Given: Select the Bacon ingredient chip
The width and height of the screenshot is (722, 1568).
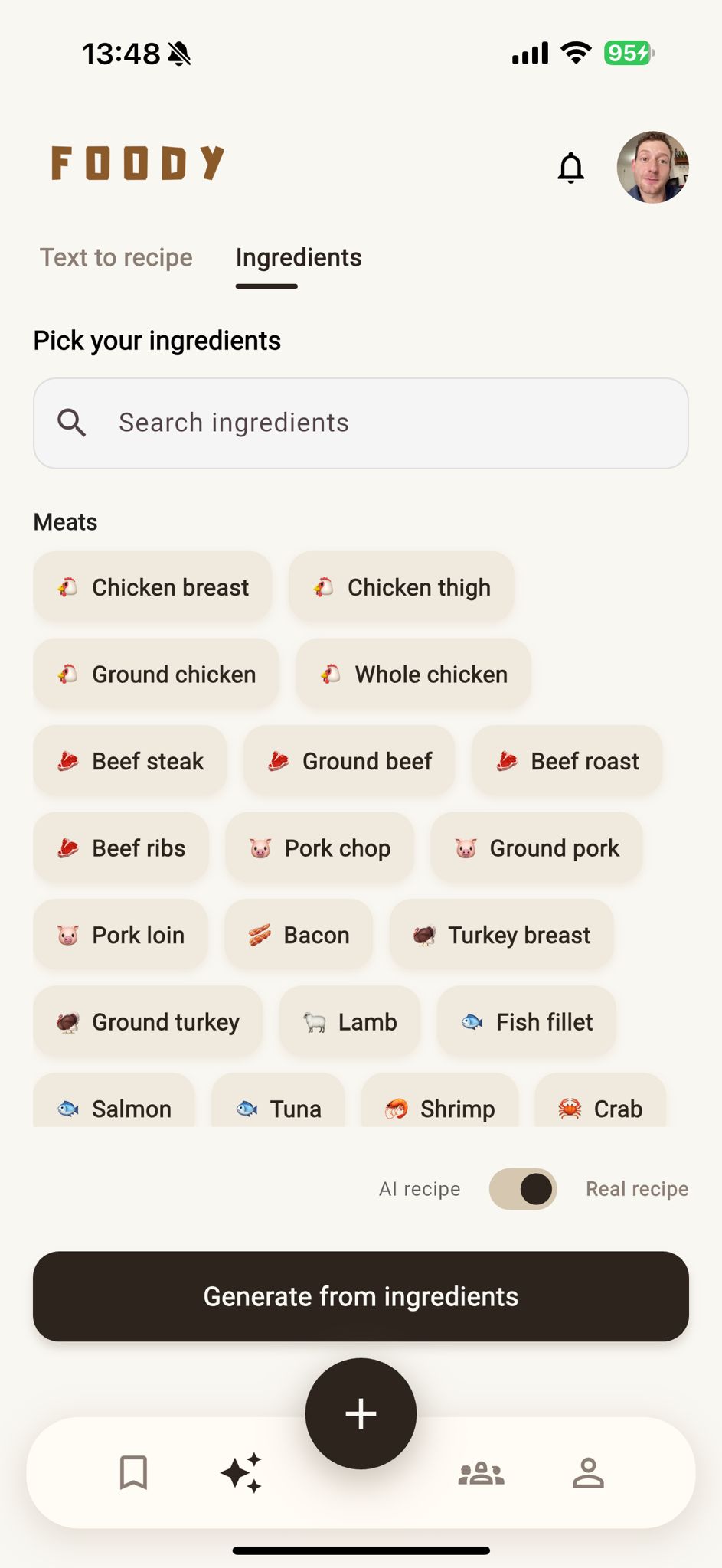Looking at the screenshot, I should pyautogui.click(x=298, y=935).
